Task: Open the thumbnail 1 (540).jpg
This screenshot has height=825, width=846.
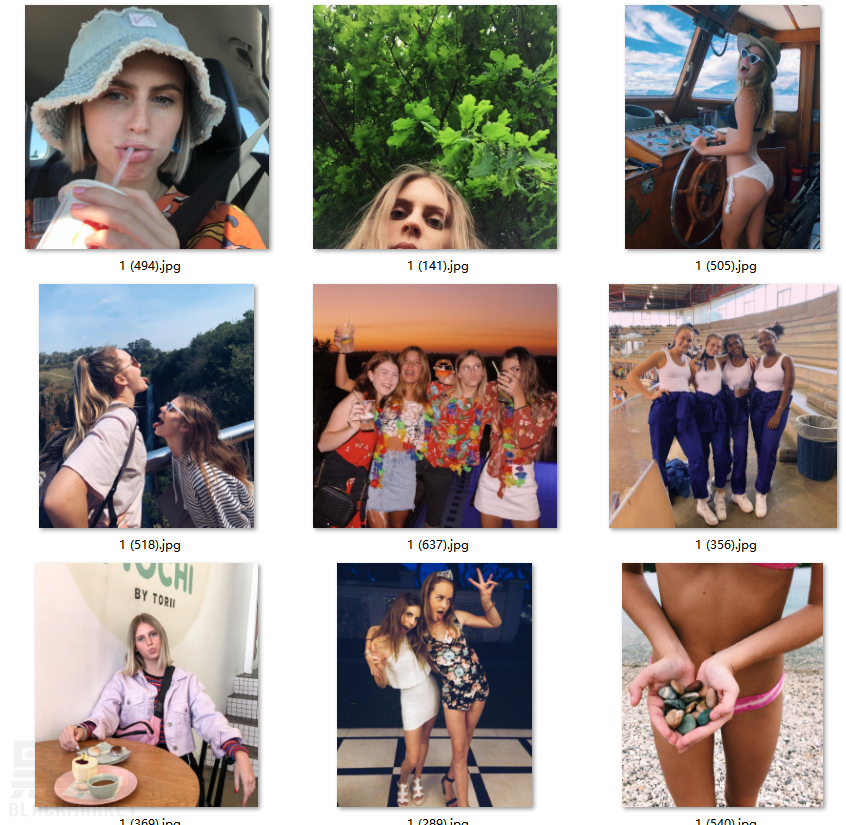Action: [x=723, y=685]
